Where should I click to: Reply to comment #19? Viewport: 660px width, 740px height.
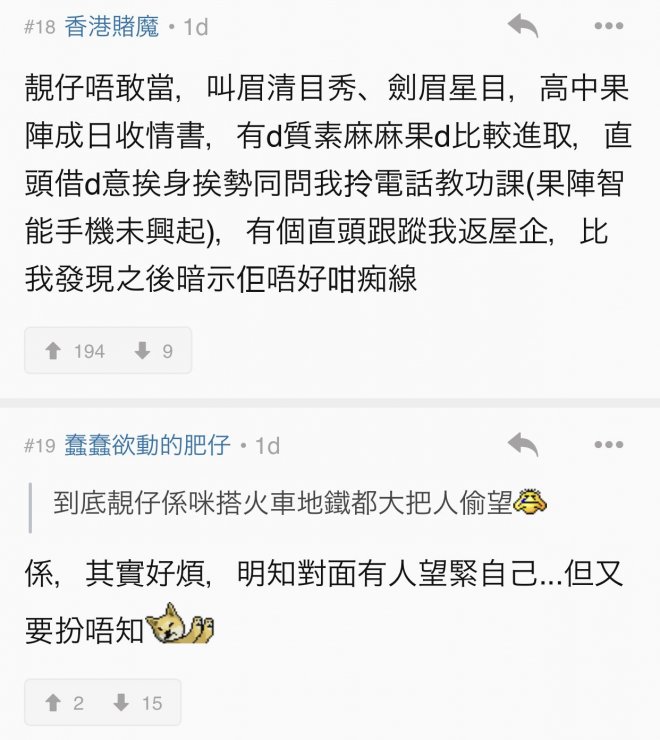[x=522, y=444]
